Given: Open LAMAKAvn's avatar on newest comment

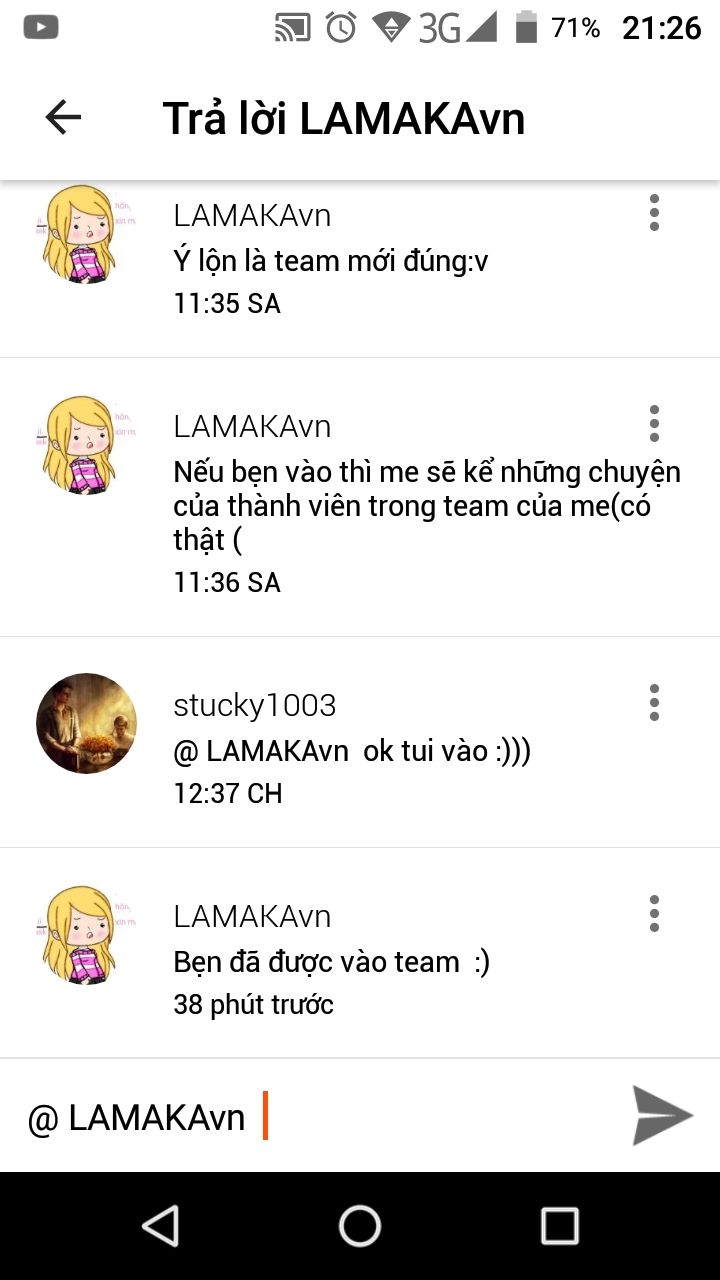Looking at the screenshot, I should pos(86,935).
